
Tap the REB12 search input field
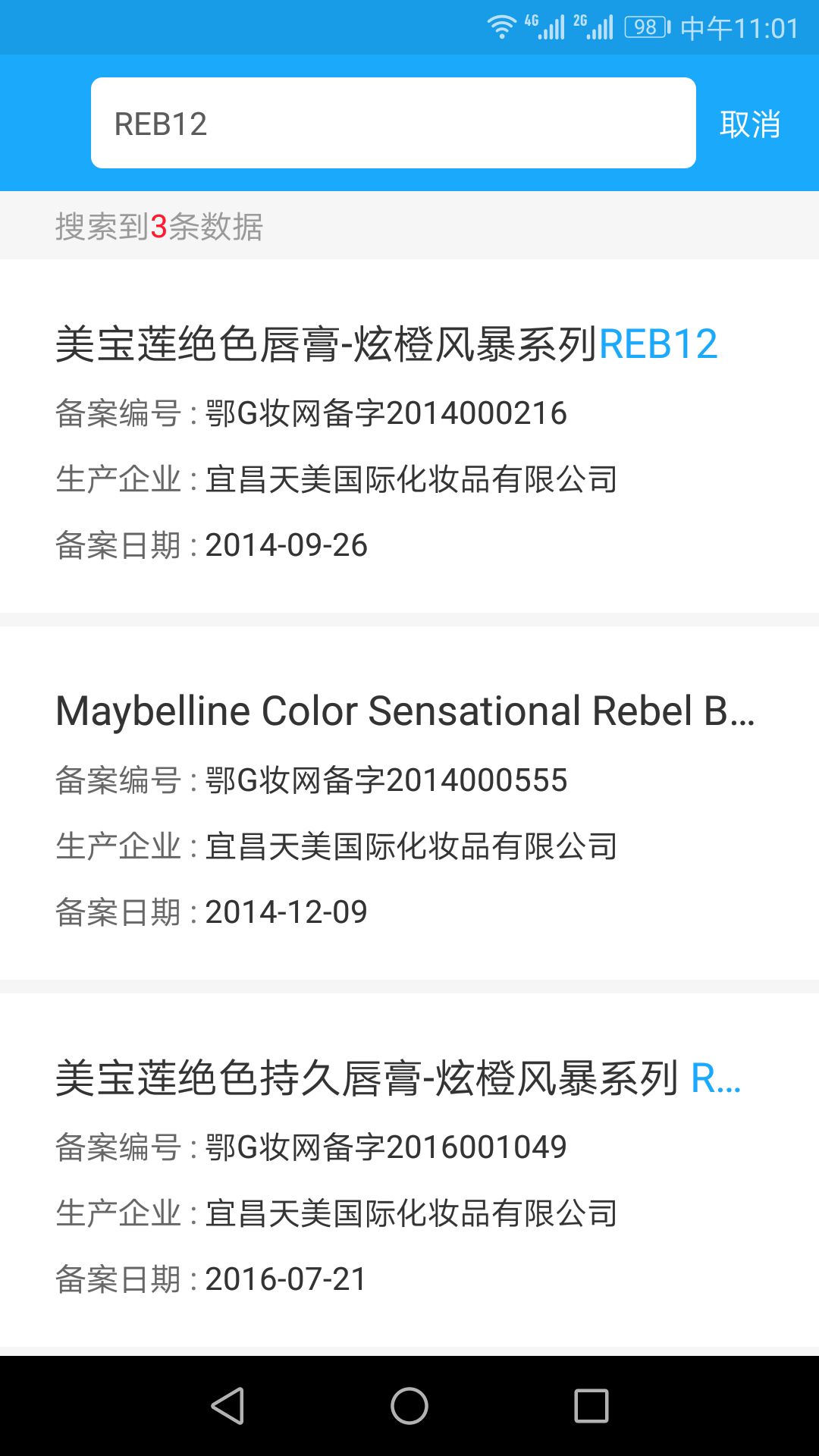[393, 123]
